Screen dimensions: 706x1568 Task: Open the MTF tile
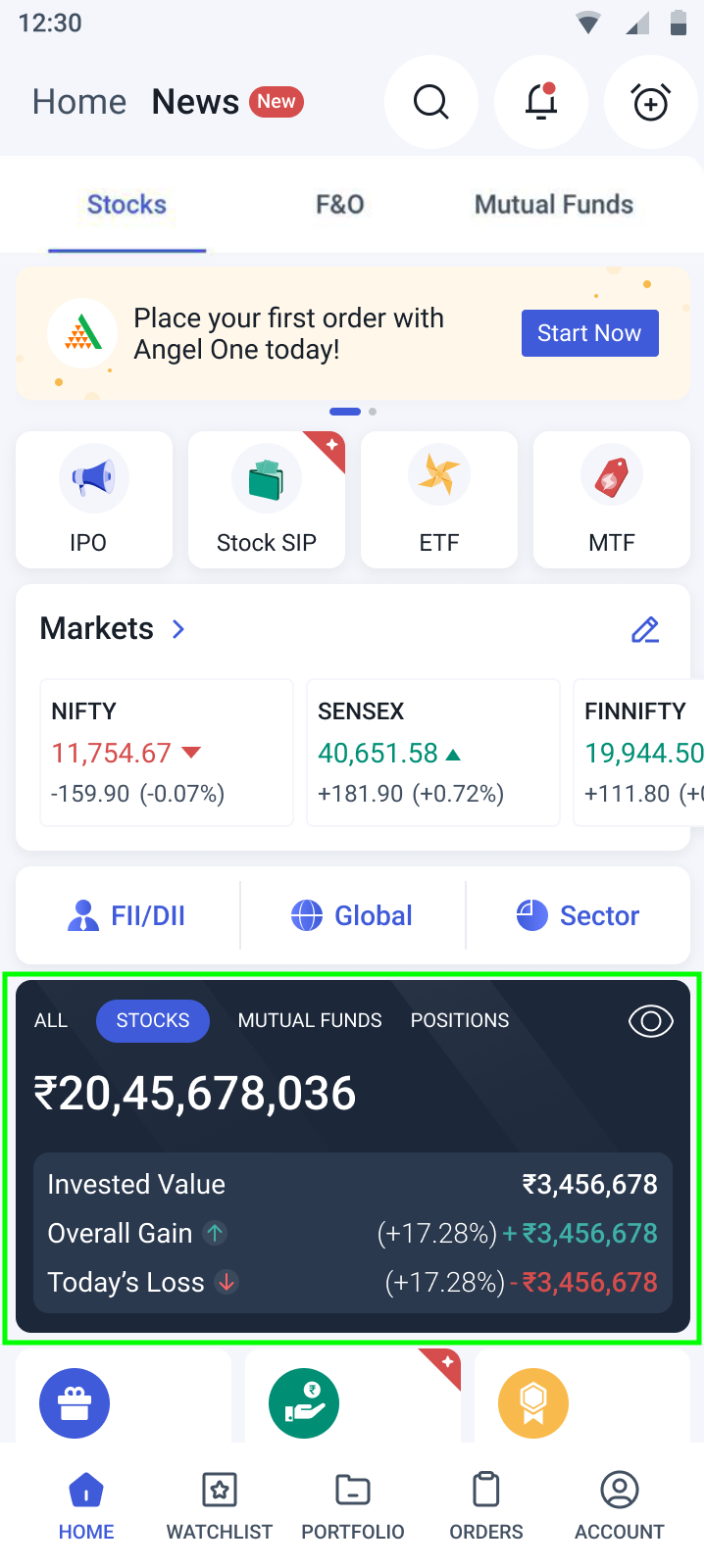point(611,500)
